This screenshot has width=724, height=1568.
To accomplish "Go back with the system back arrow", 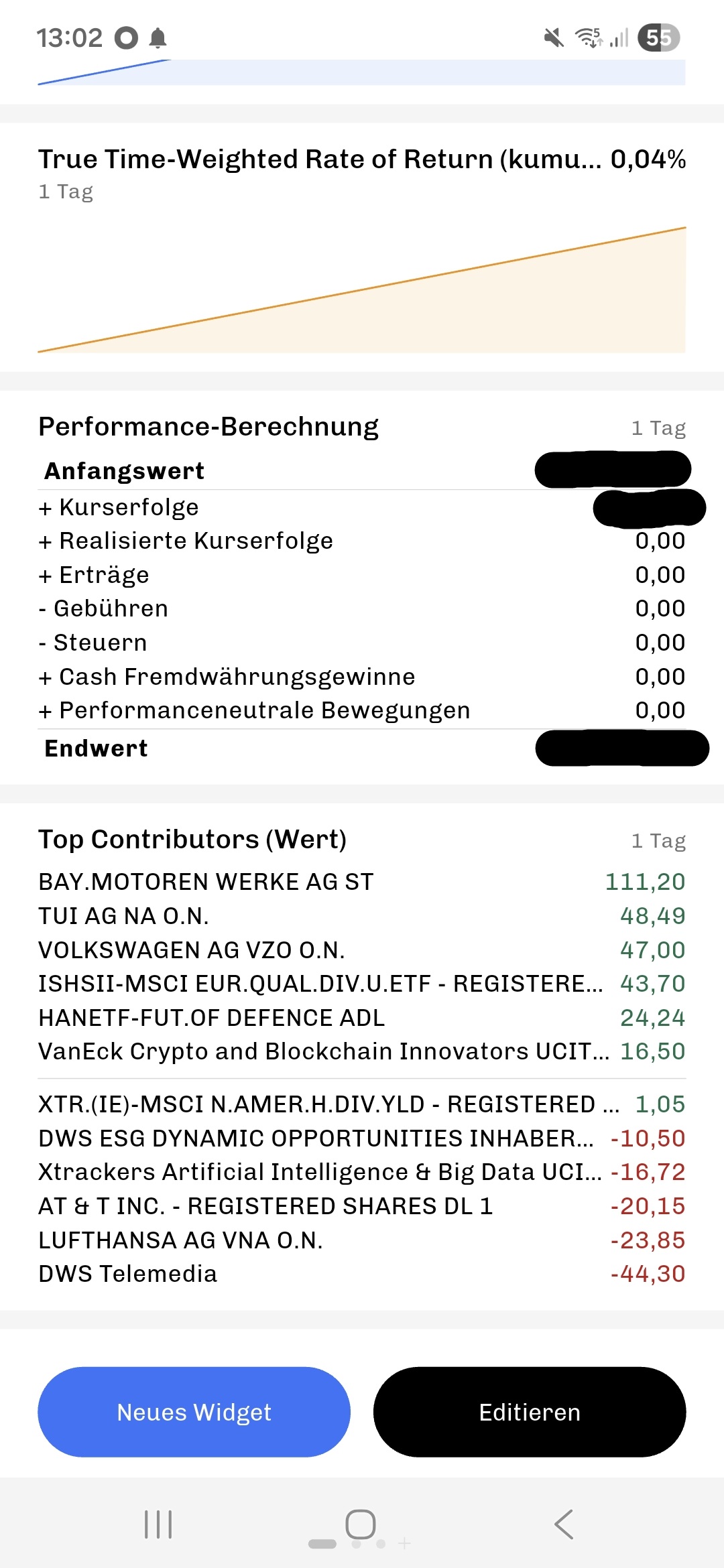I will click(x=564, y=1524).
